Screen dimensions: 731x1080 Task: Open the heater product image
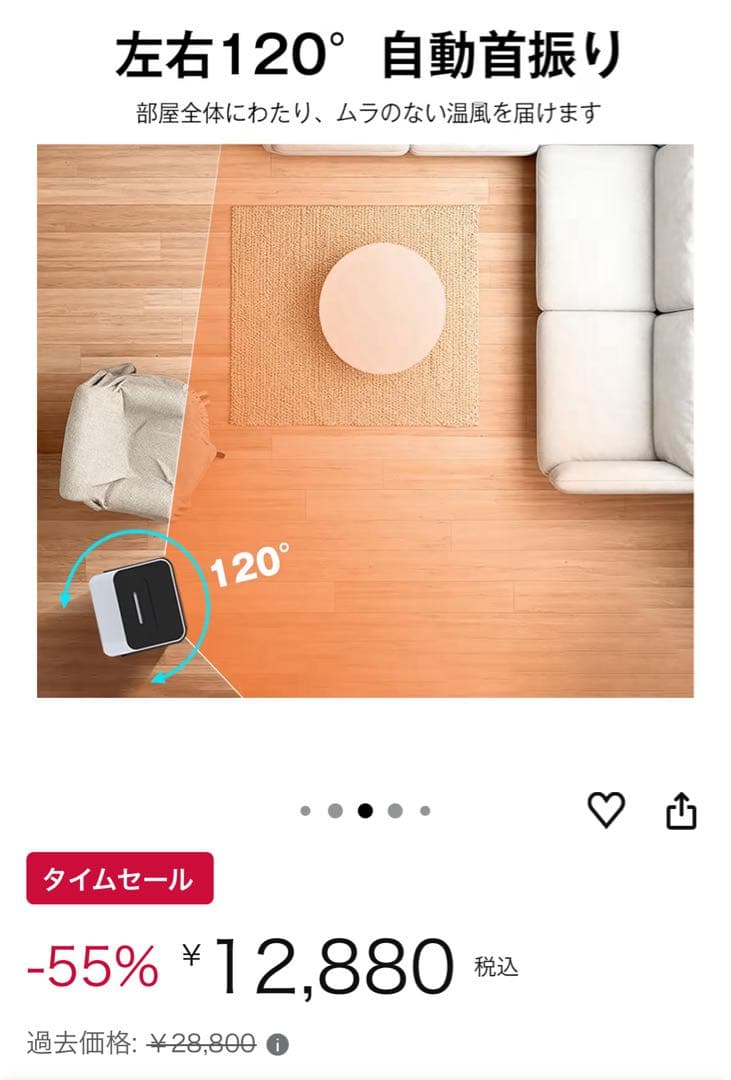(x=365, y=425)
